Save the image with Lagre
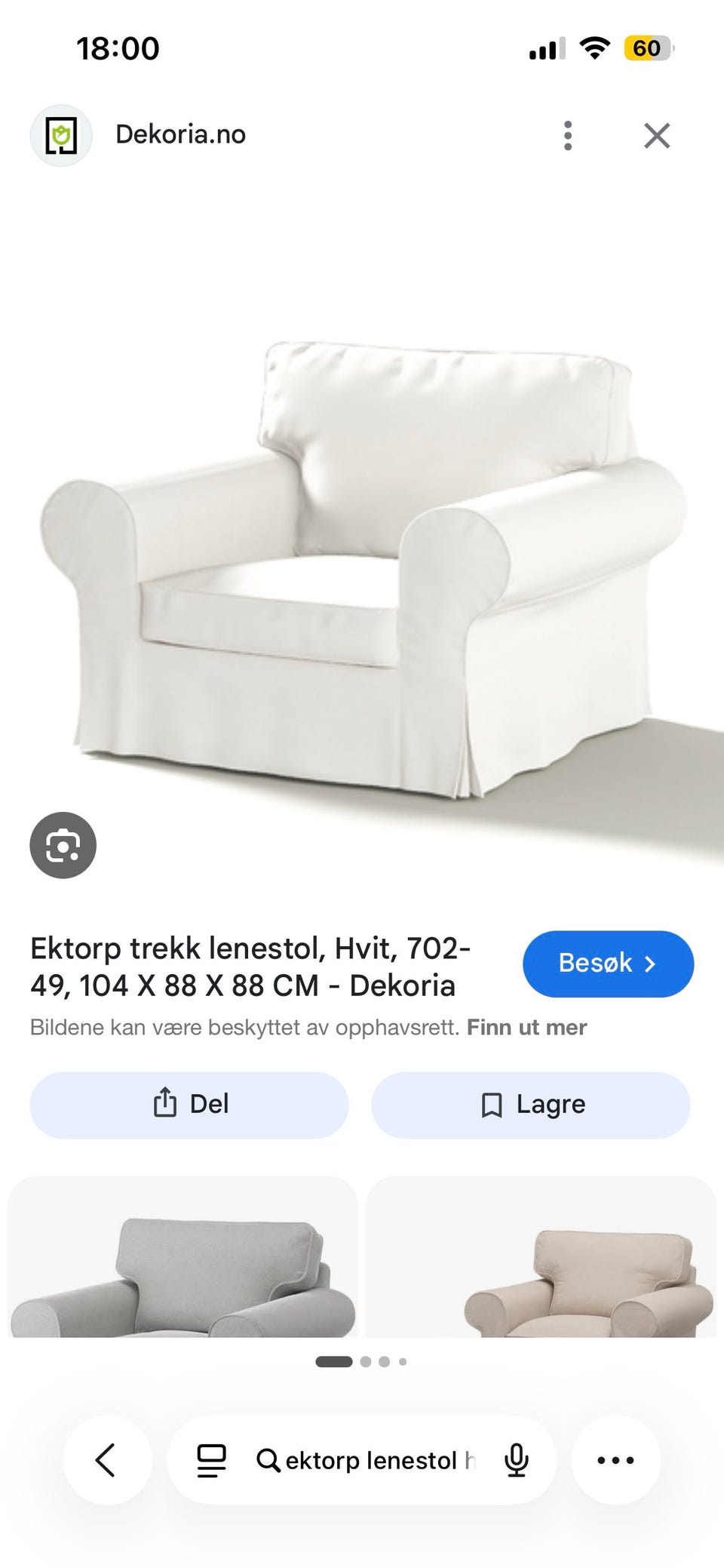The height and width of the screenshot is (1568, 724). [531, 1105]
